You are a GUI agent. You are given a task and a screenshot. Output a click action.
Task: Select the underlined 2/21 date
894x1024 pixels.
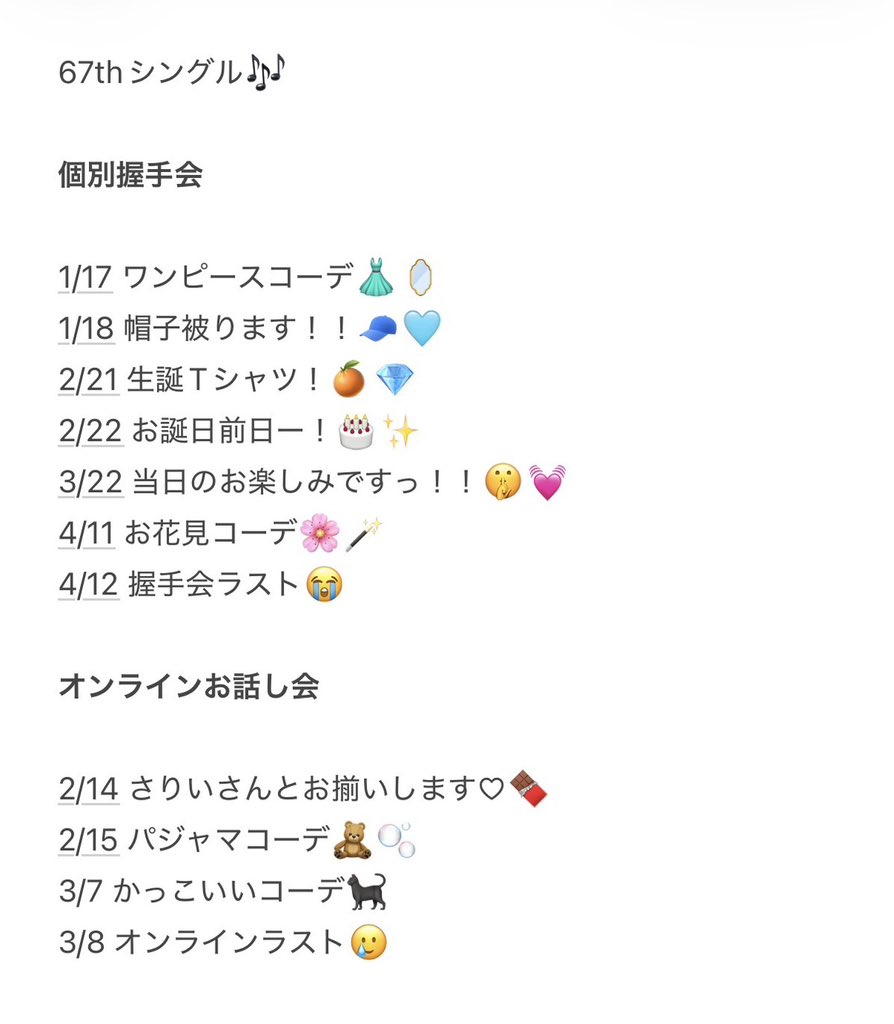pos(88,379)
